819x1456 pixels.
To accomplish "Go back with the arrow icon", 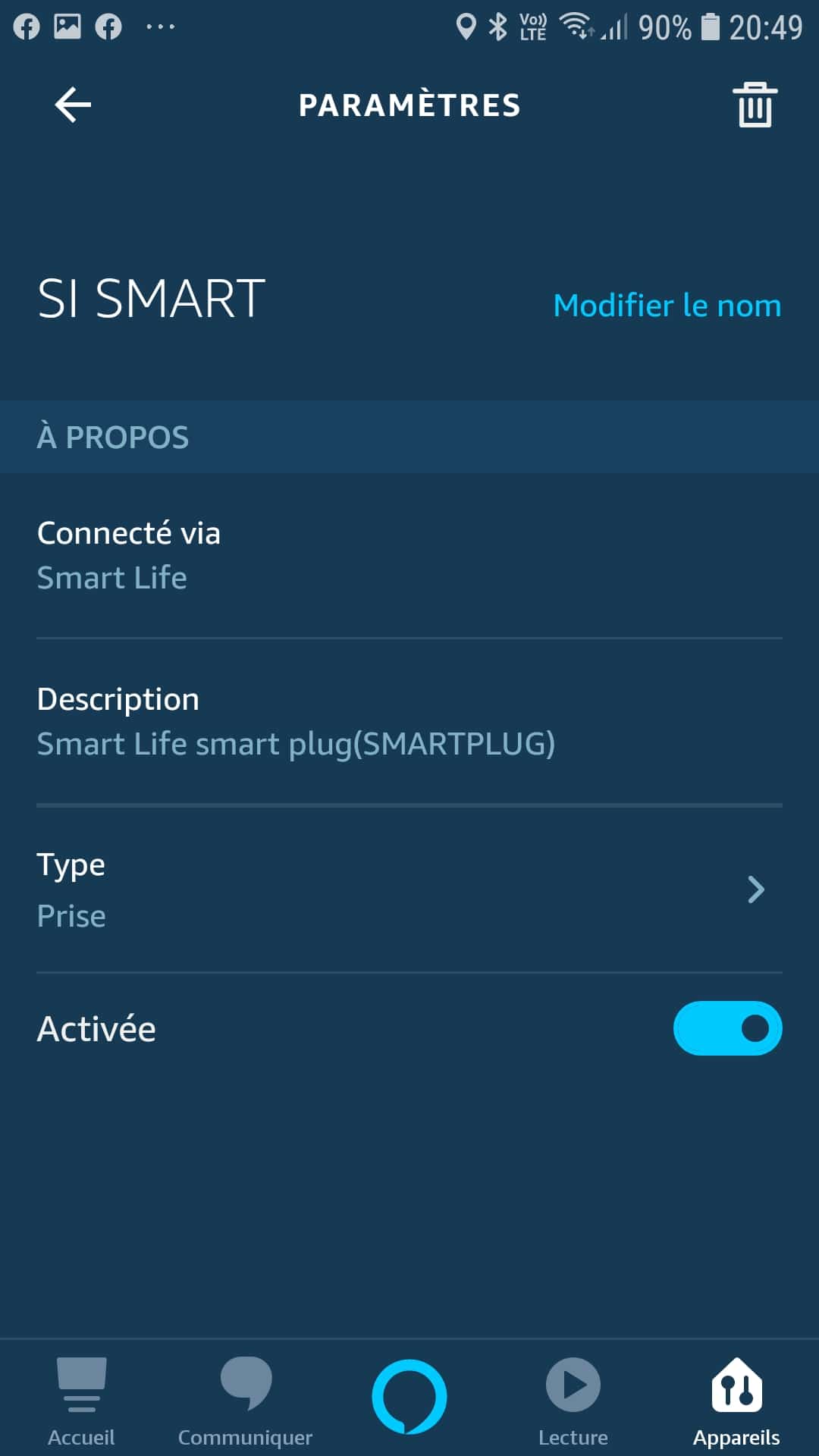I will pos(73,105).
